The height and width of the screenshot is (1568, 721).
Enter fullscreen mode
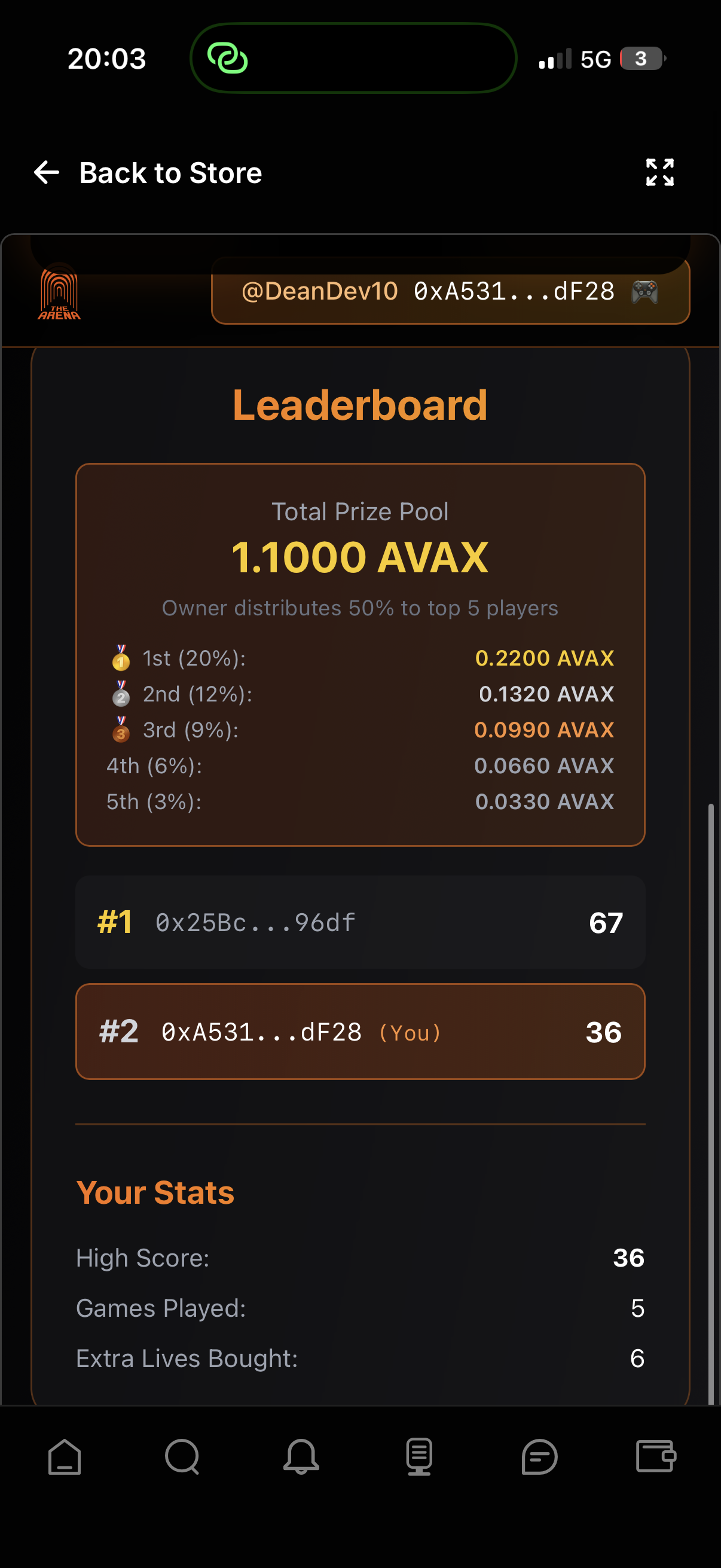[x=659, y=173]
